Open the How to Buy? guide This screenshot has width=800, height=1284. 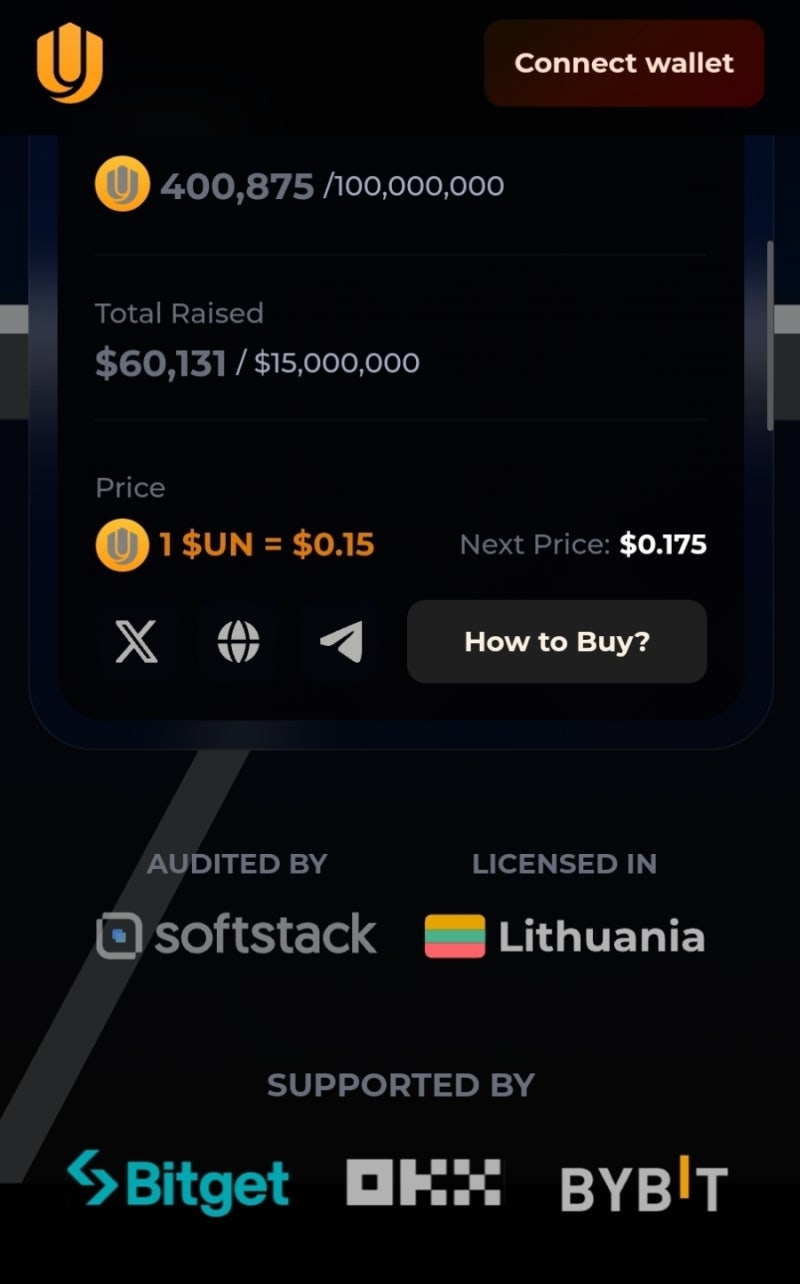pos(557,641)
